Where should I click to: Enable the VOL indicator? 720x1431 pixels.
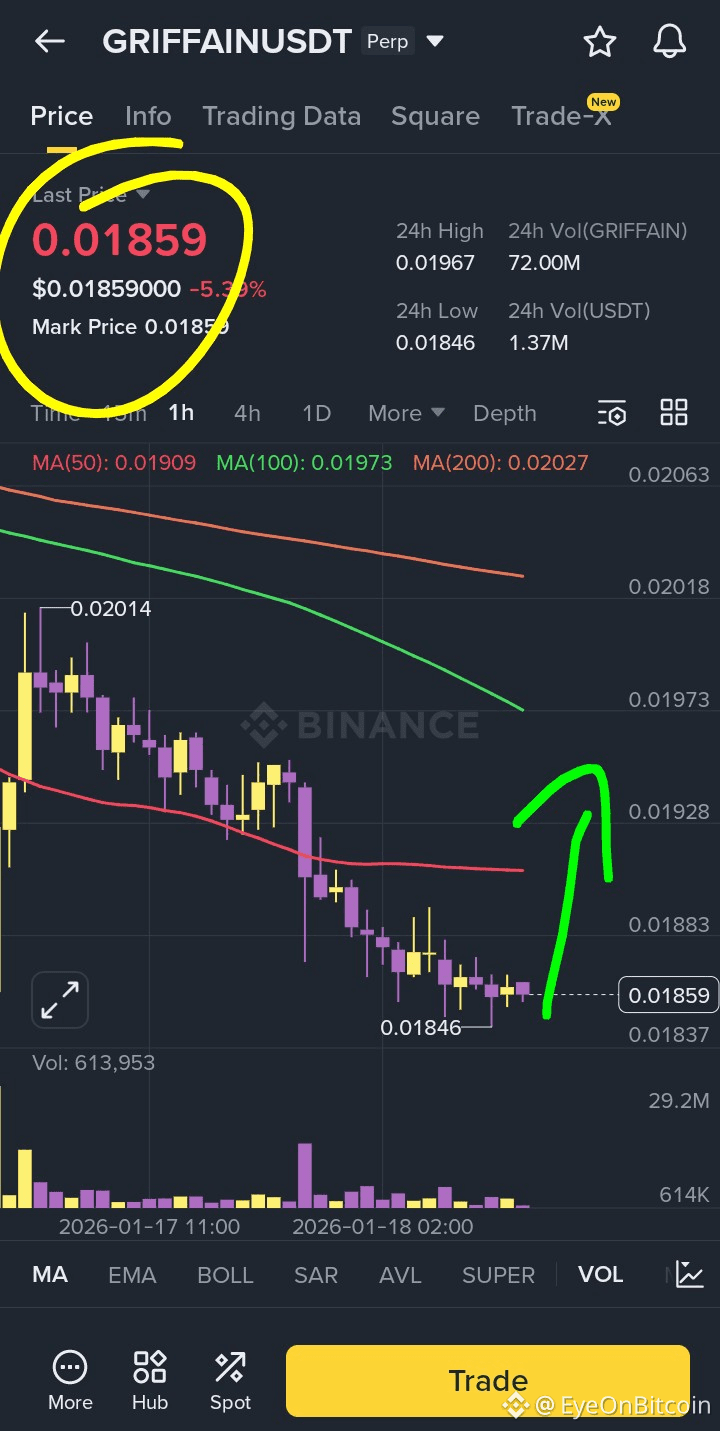600,1274
